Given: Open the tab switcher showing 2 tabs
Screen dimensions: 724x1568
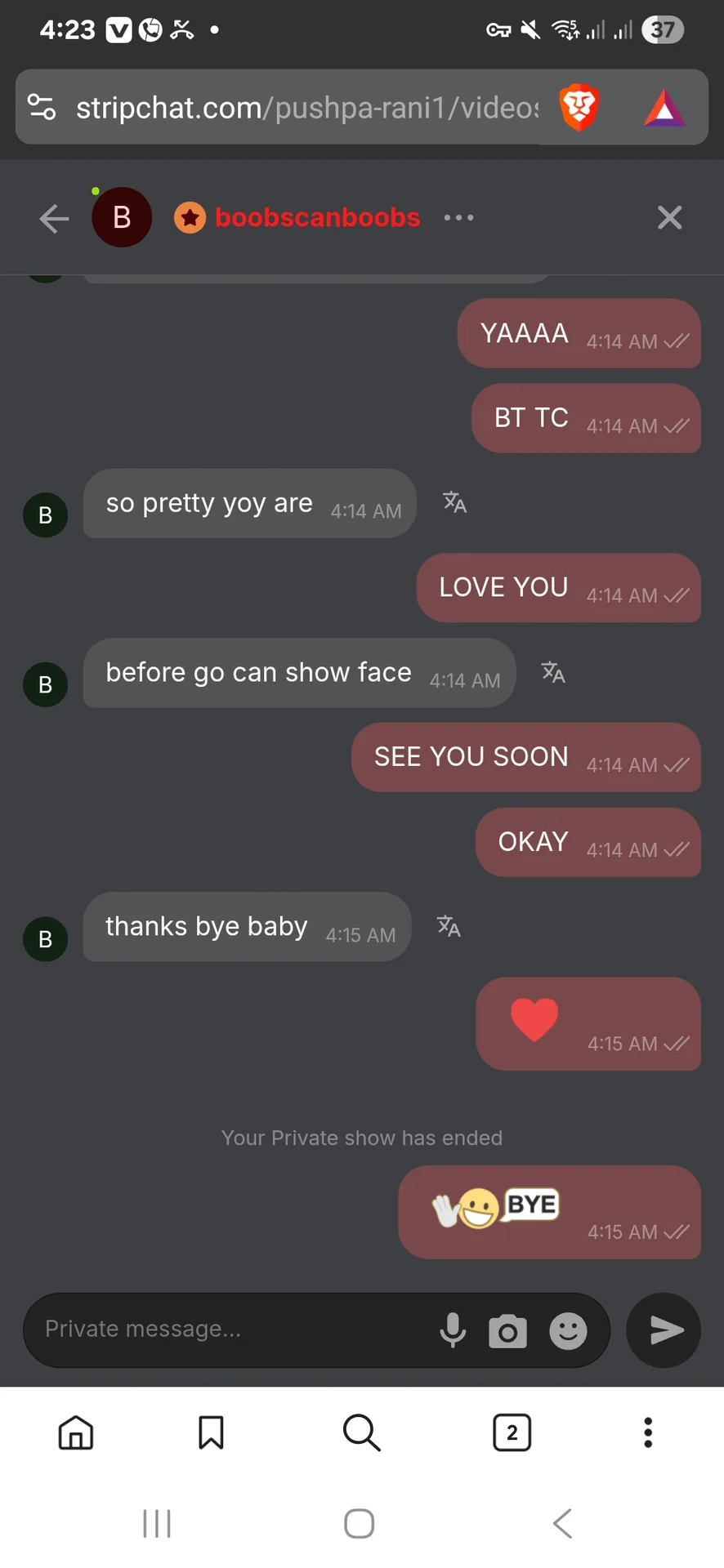Looking at the screenshot, I should (x=512, y=1432).
